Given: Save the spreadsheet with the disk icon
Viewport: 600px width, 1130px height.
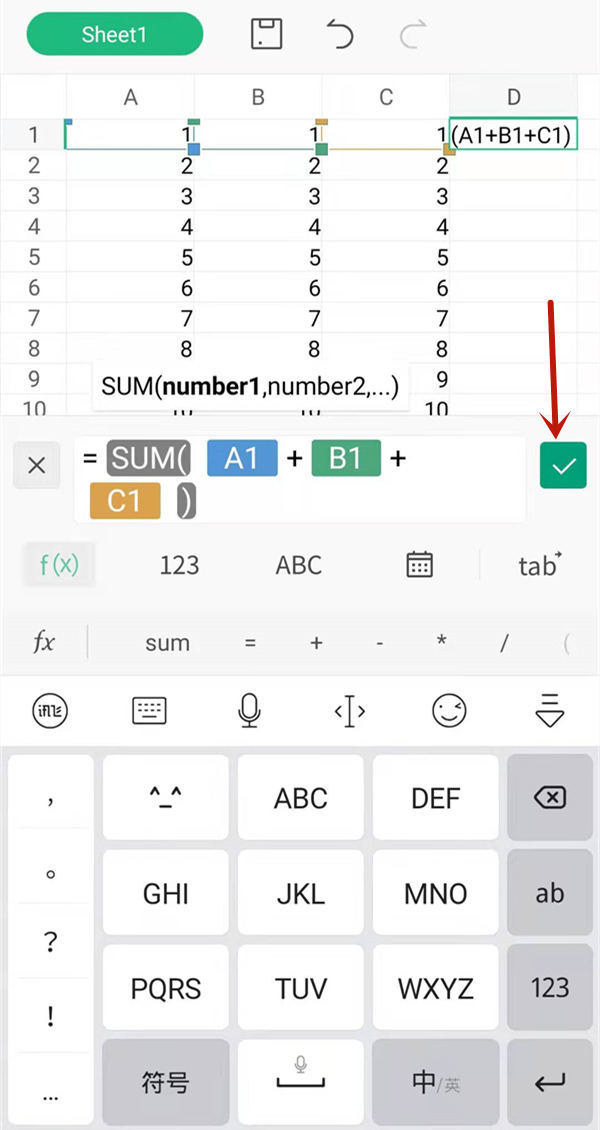Looking at the screenshot, I should (265, 35).
